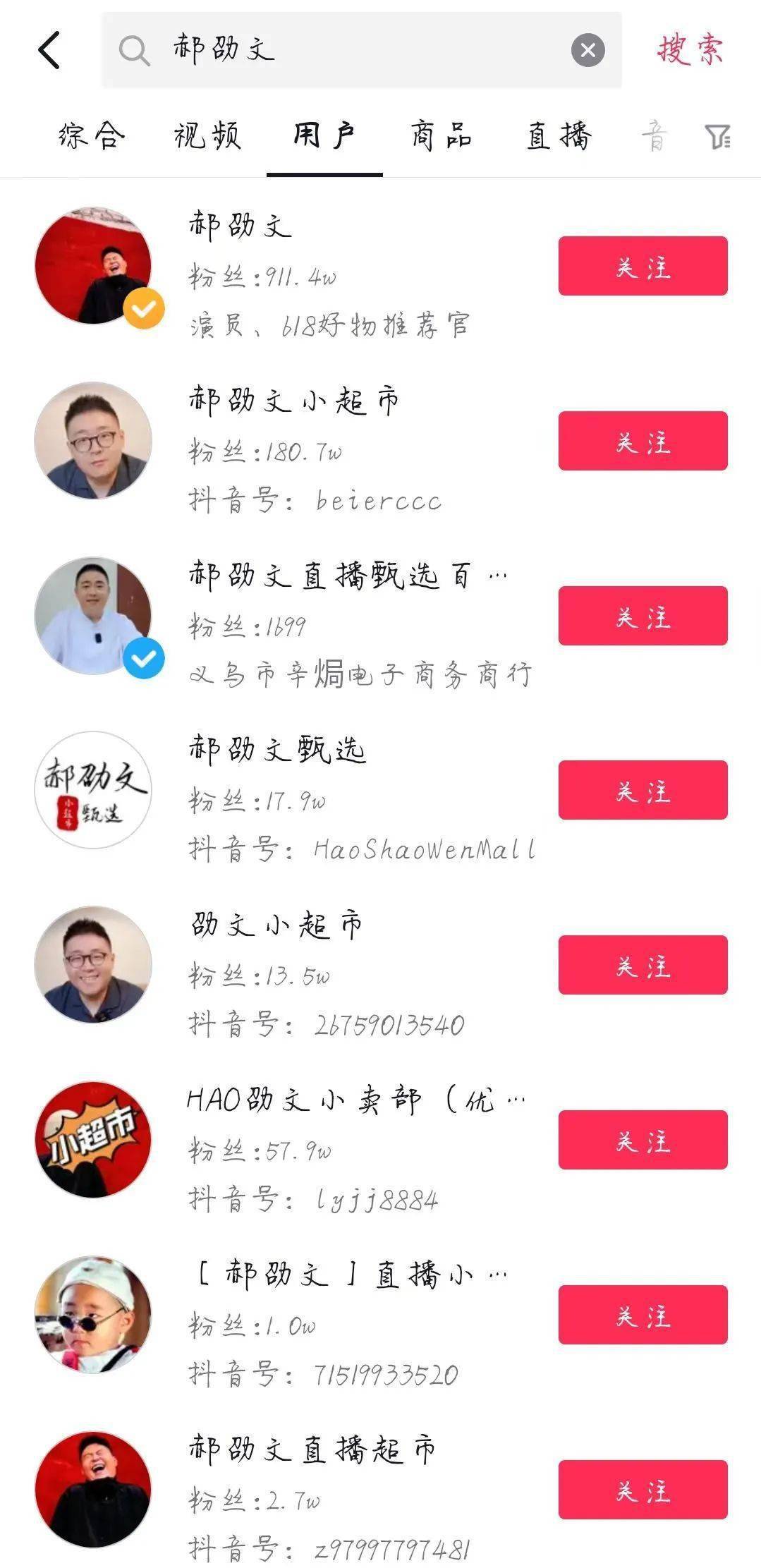Follow the 劭文小超市 account
761x1568 pixels.
643,965
